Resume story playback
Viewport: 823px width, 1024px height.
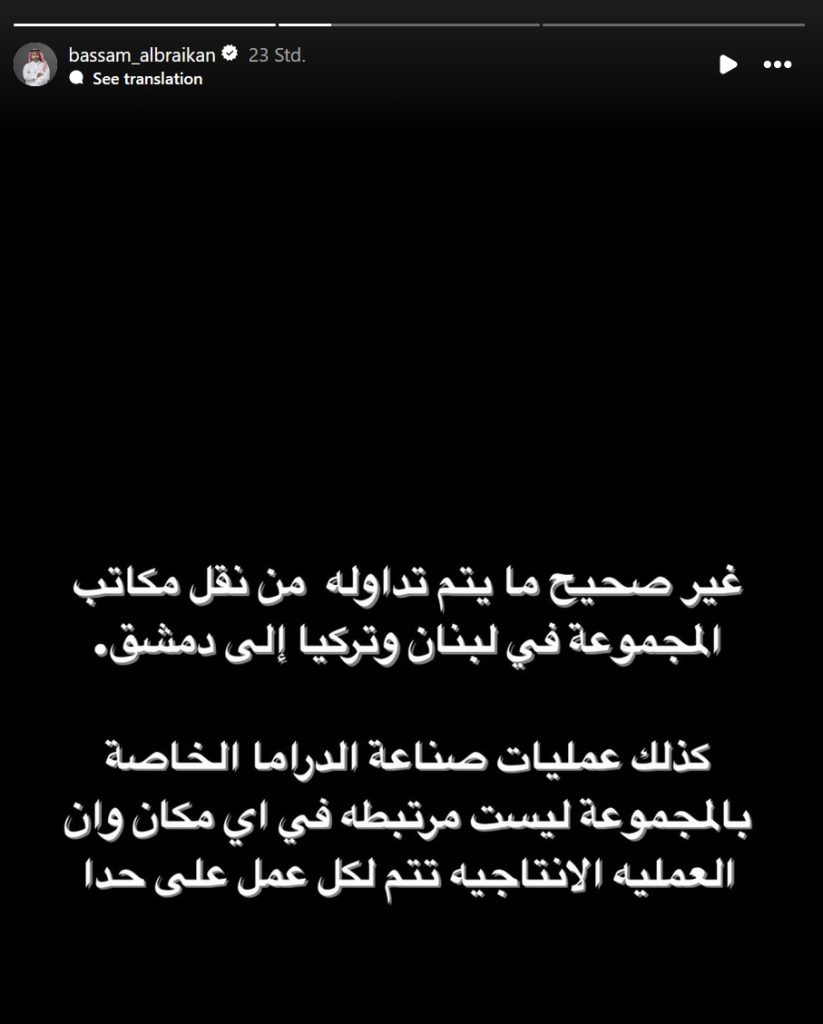point(728,65)
